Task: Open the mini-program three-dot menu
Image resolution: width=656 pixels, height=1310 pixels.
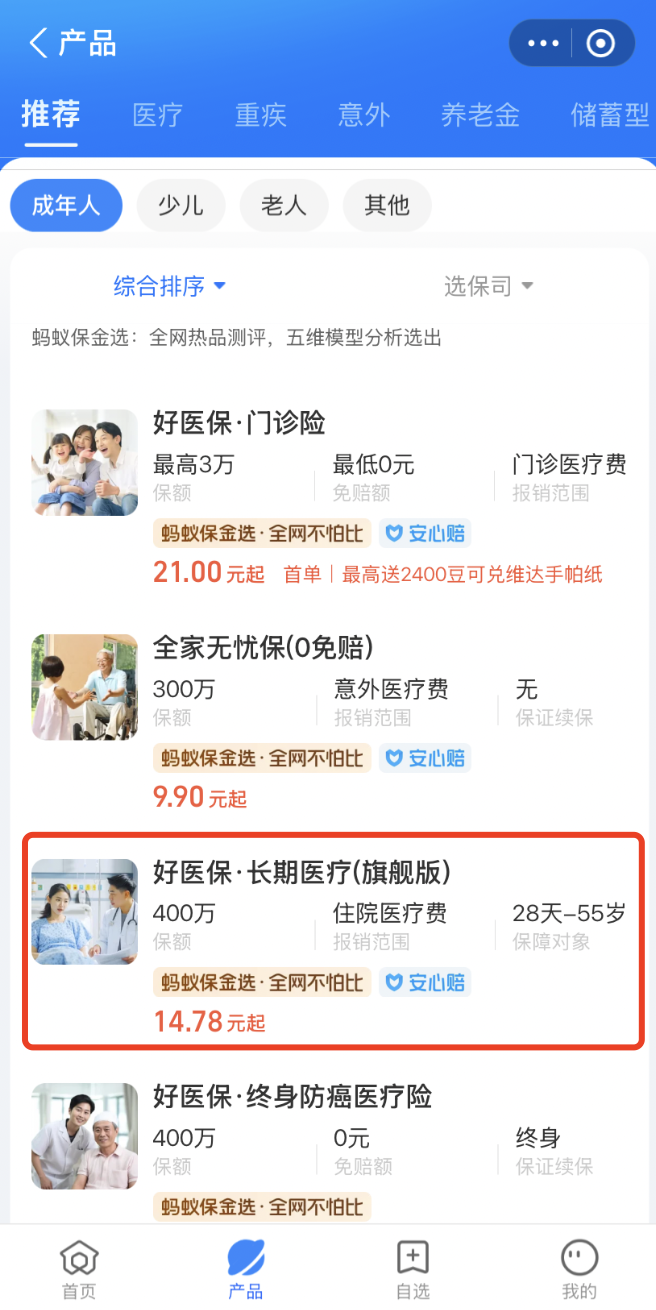Action: pyautogui.click(x=543, y=43)
